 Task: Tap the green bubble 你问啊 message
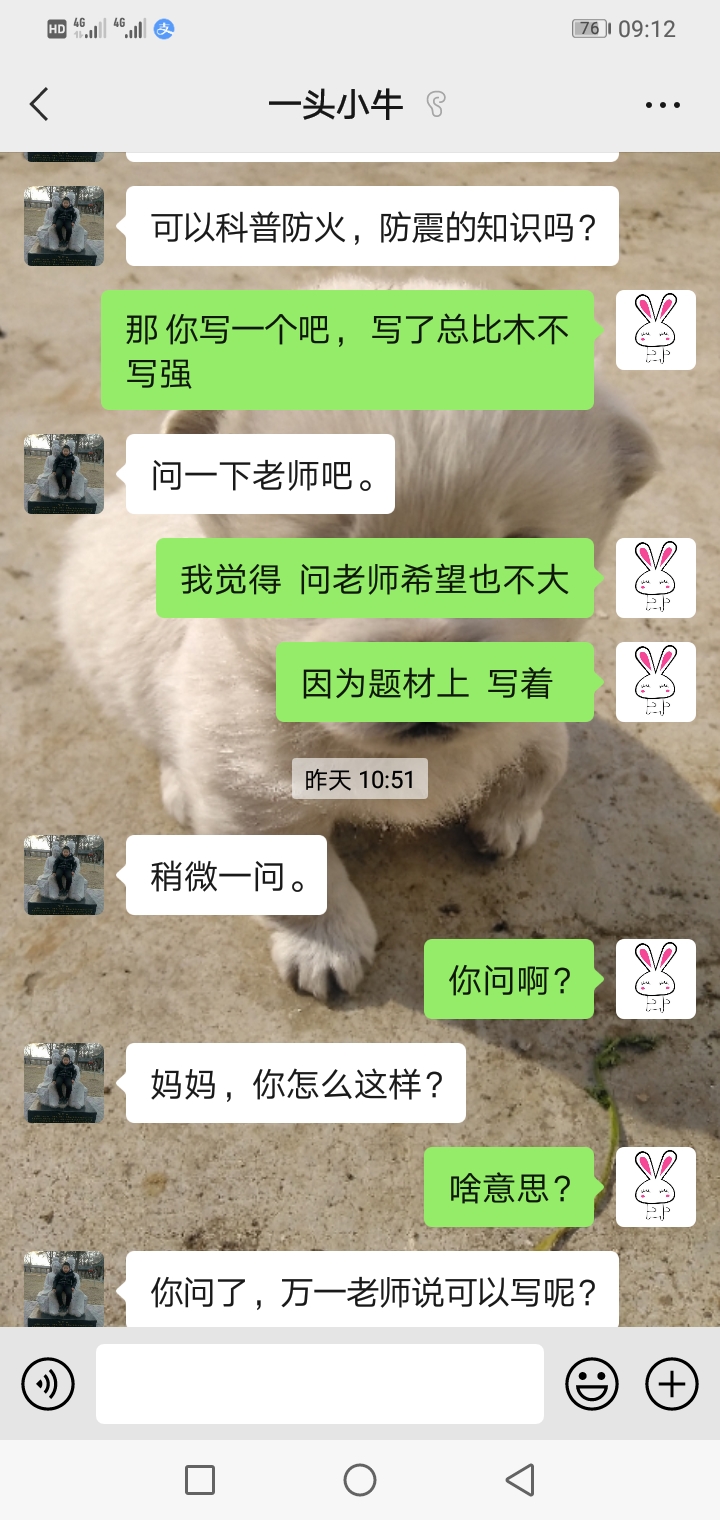tap(508, 980)
